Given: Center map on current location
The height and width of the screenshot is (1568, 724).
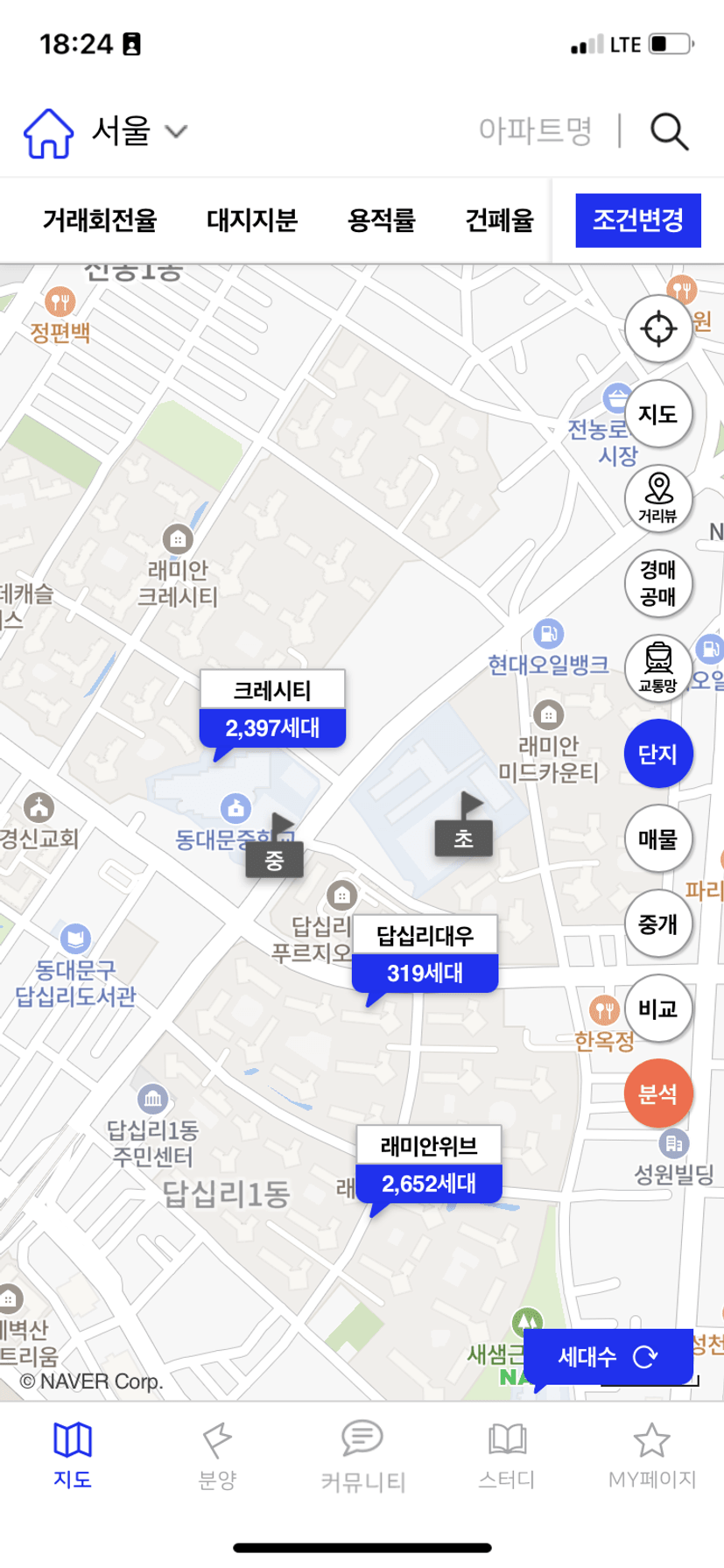Looking at the screenshot, I should coord(658,329).
